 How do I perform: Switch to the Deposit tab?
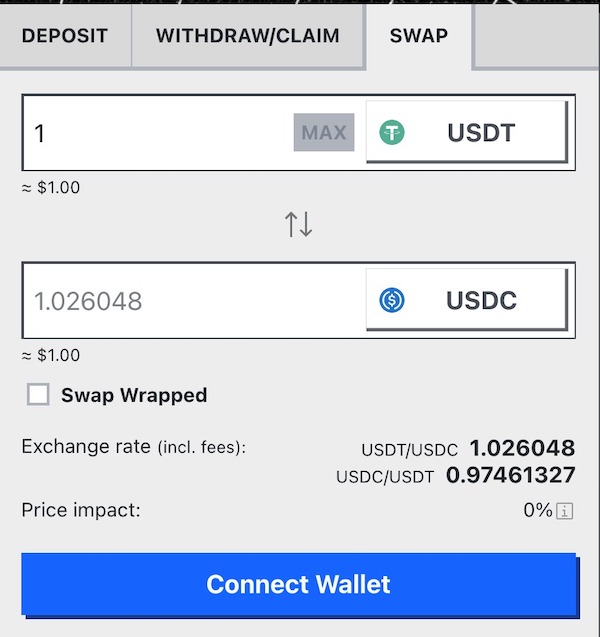coord(64,36)
